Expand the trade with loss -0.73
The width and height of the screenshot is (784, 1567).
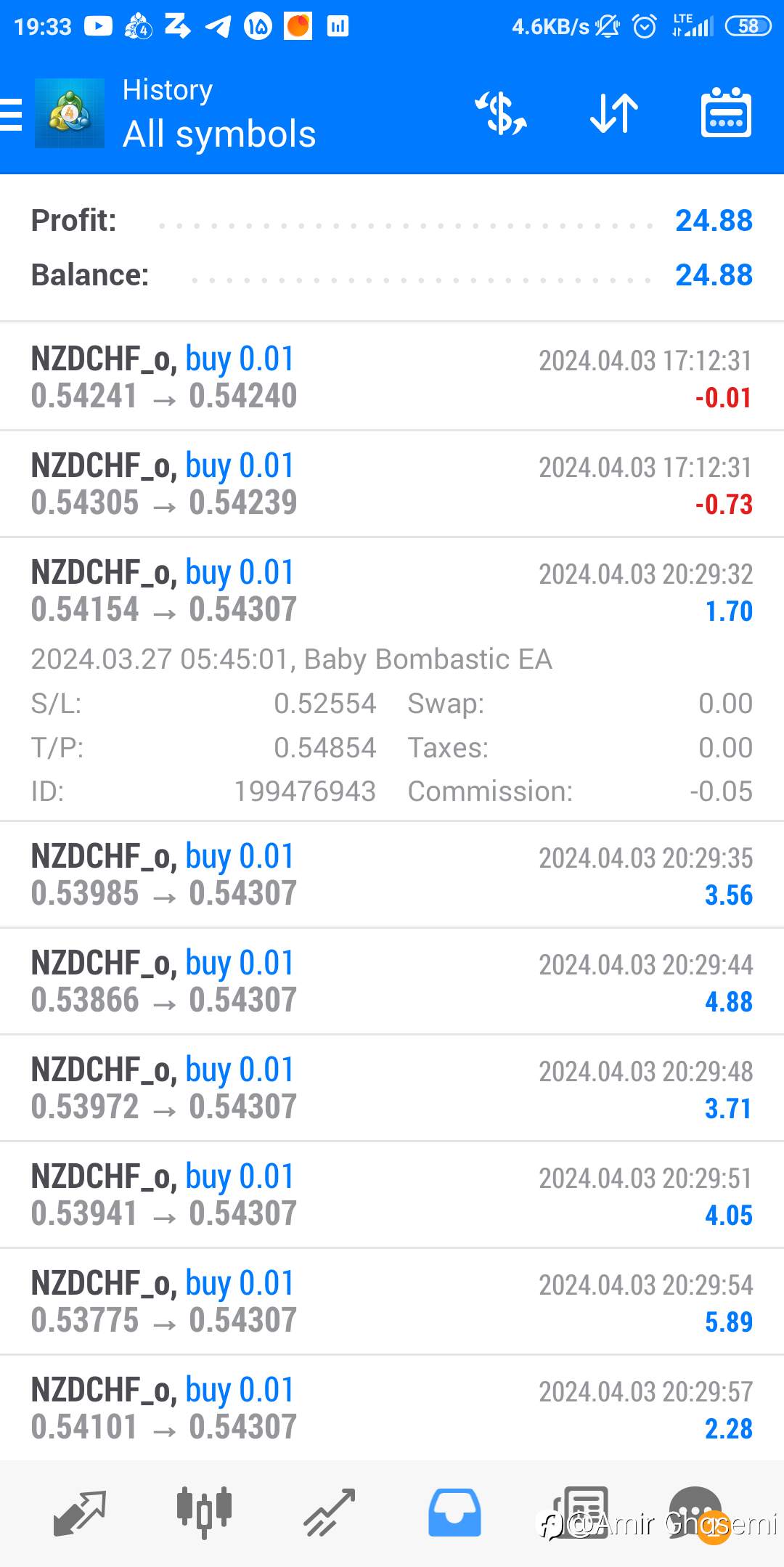click(392, 484)
